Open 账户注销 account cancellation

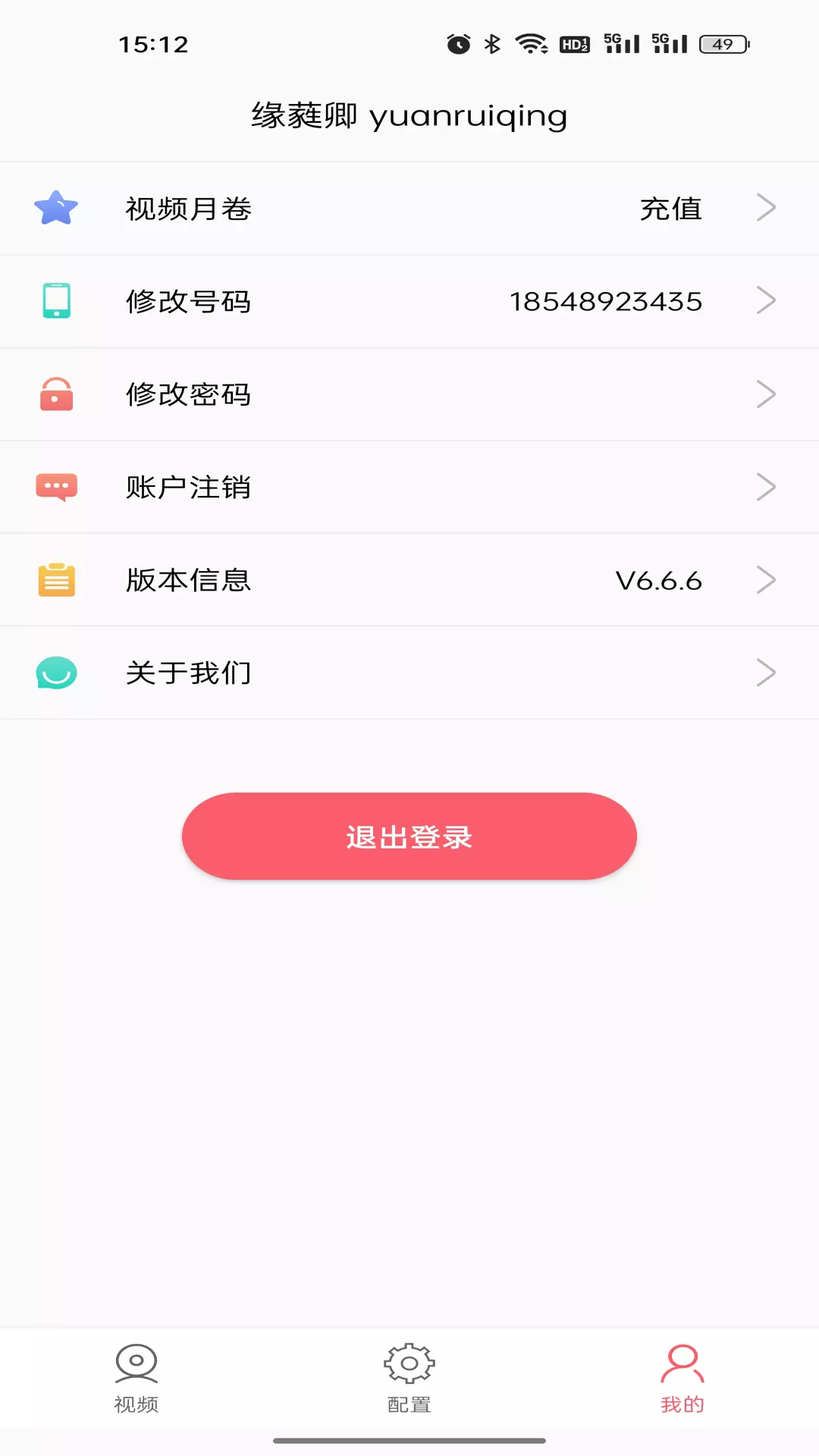pyautogui.click(x=409, y=487)
